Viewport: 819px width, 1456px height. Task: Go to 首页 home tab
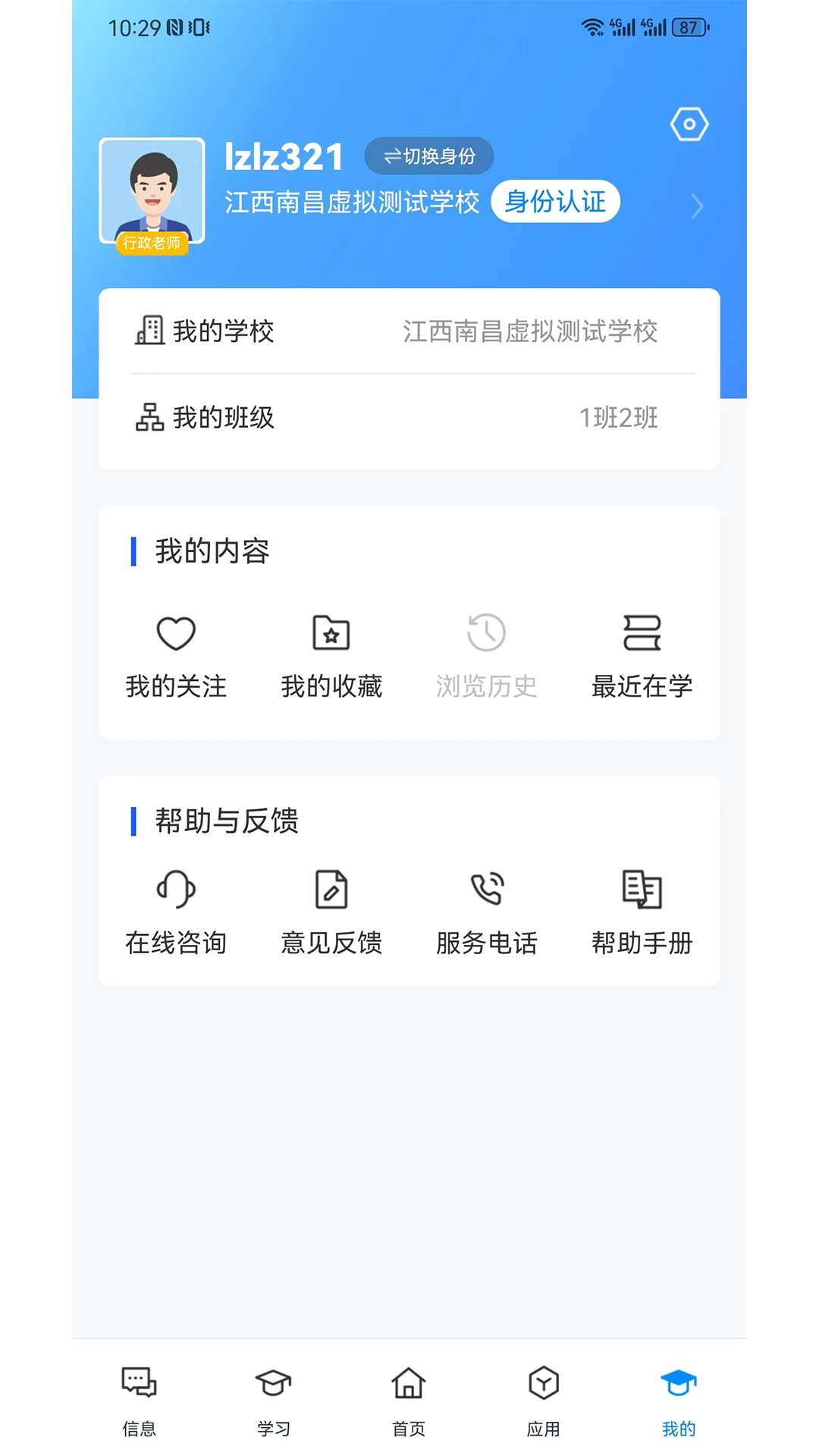[409, 1399]
